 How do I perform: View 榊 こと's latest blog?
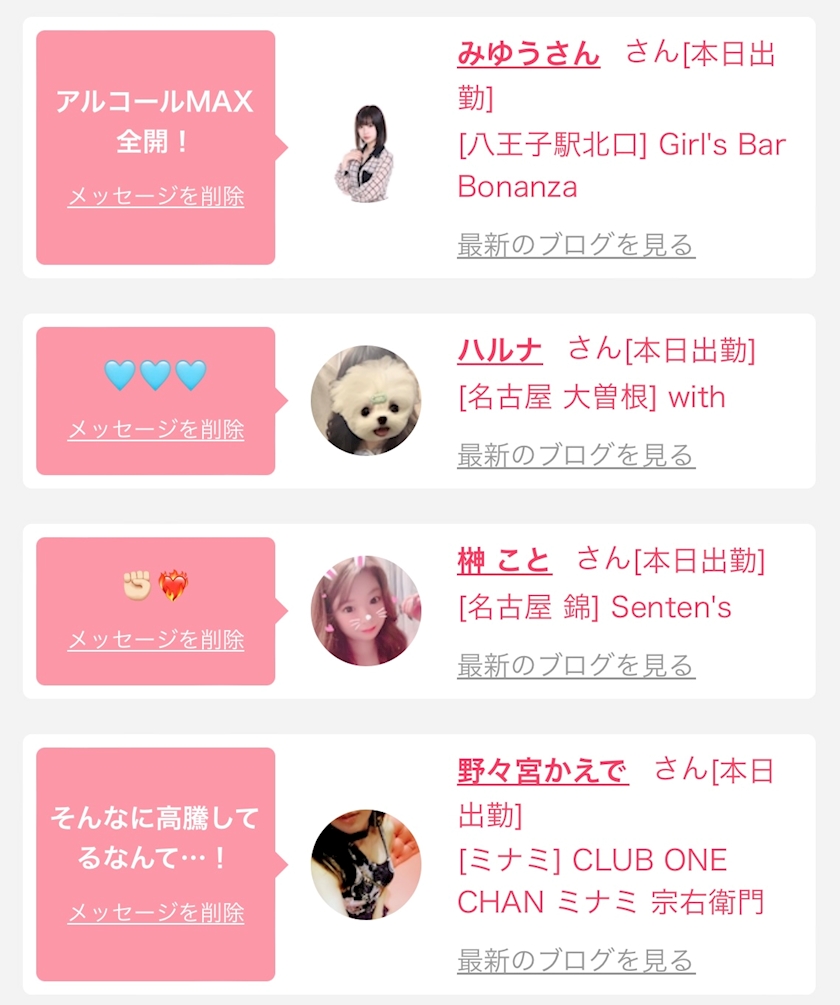(x=576, y=665)
